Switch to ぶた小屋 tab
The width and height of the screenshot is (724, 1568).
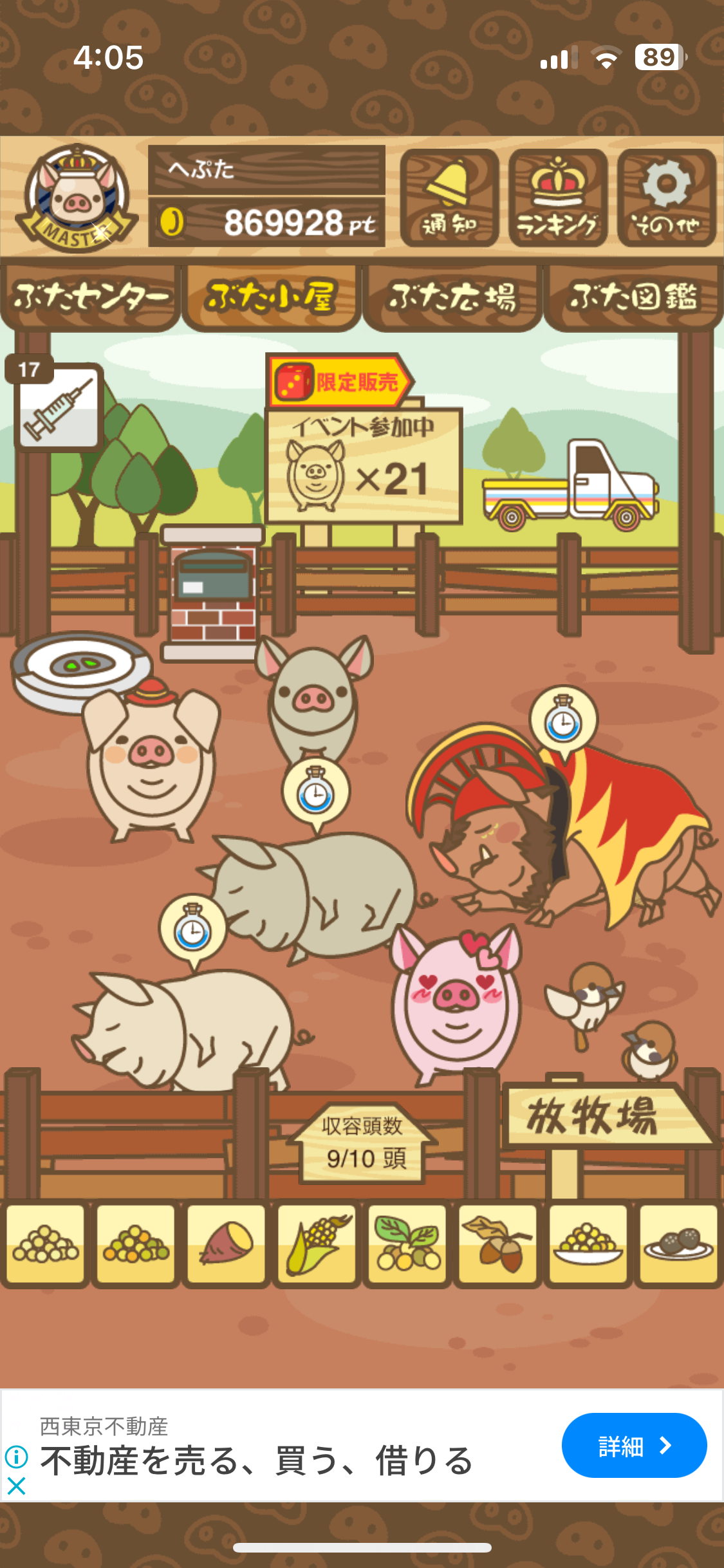[x=271, y=297]
